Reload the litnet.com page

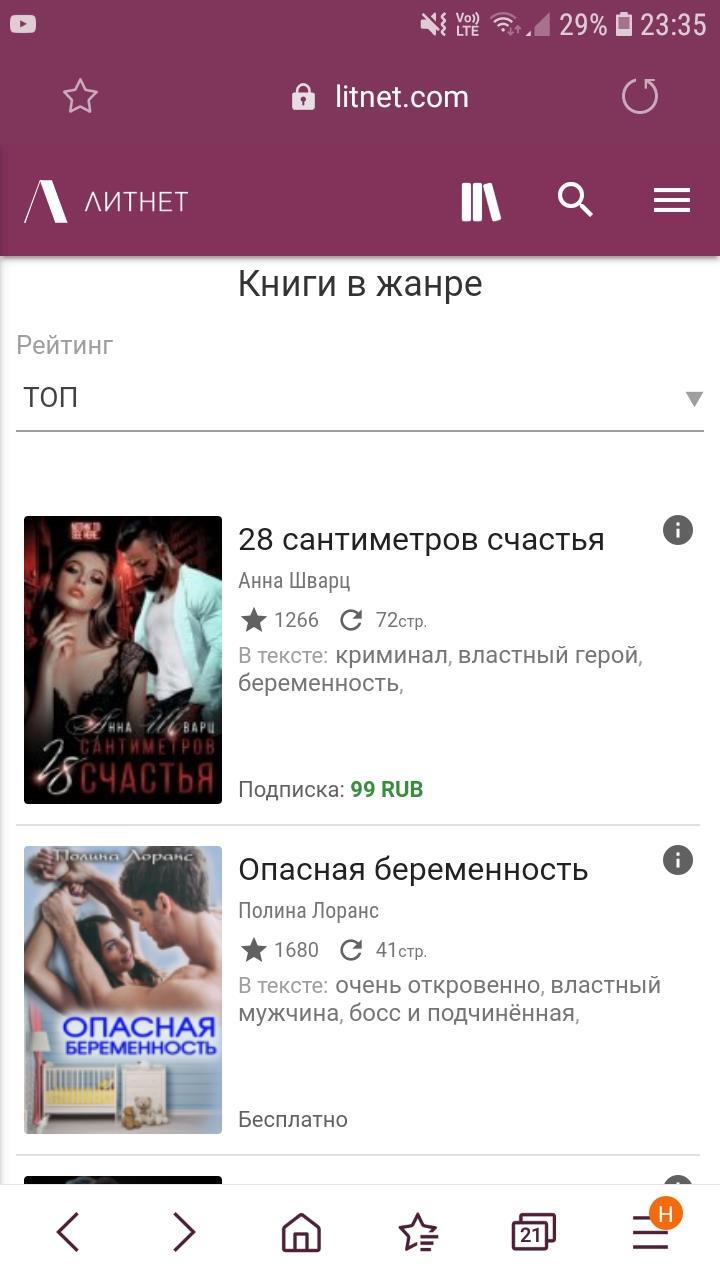640,97
